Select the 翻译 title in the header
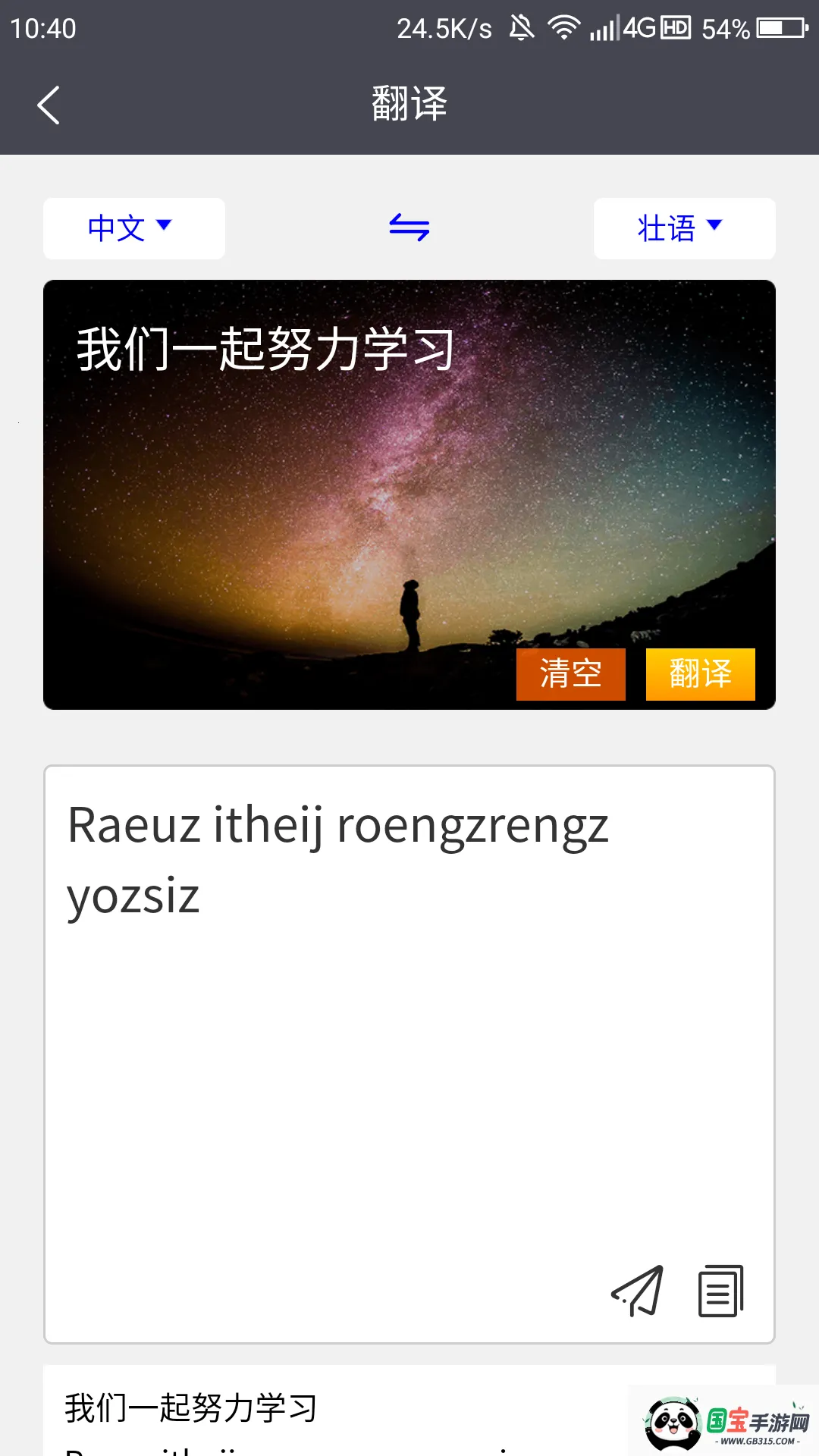Viewport: 819px width, 1456px height. pos(409,103)
